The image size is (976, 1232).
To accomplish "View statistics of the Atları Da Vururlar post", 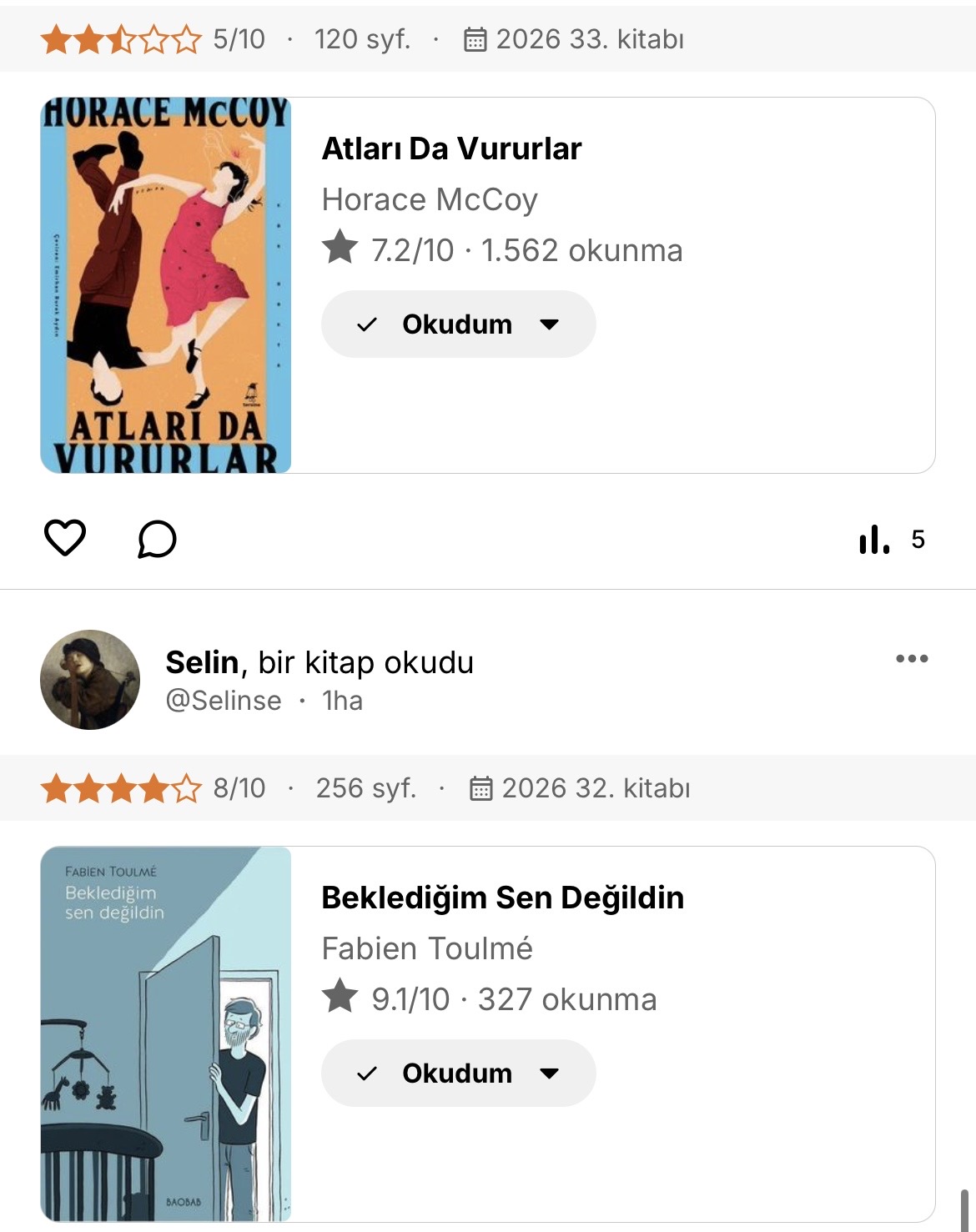I will [x=892, y=539].
